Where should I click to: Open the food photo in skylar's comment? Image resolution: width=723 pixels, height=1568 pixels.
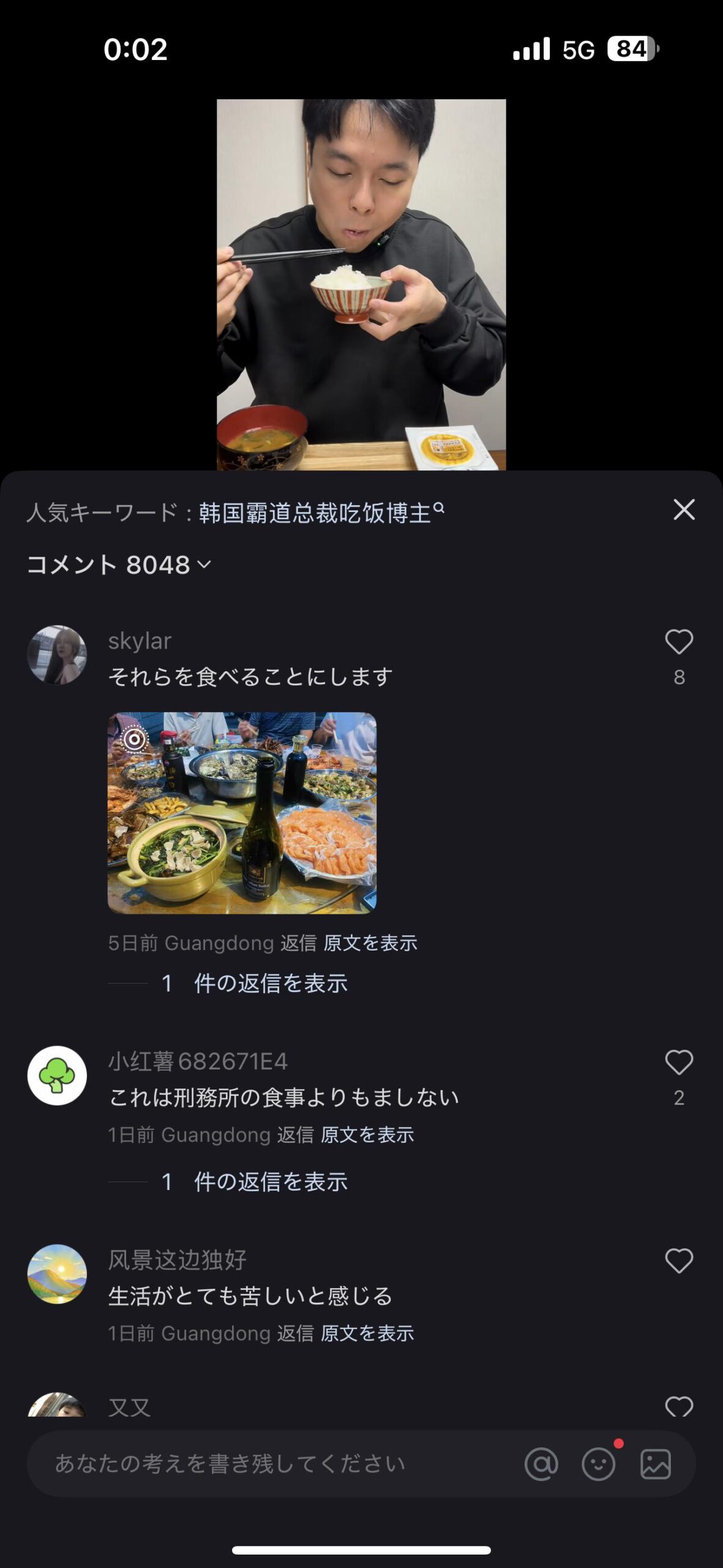click(242, 813)
